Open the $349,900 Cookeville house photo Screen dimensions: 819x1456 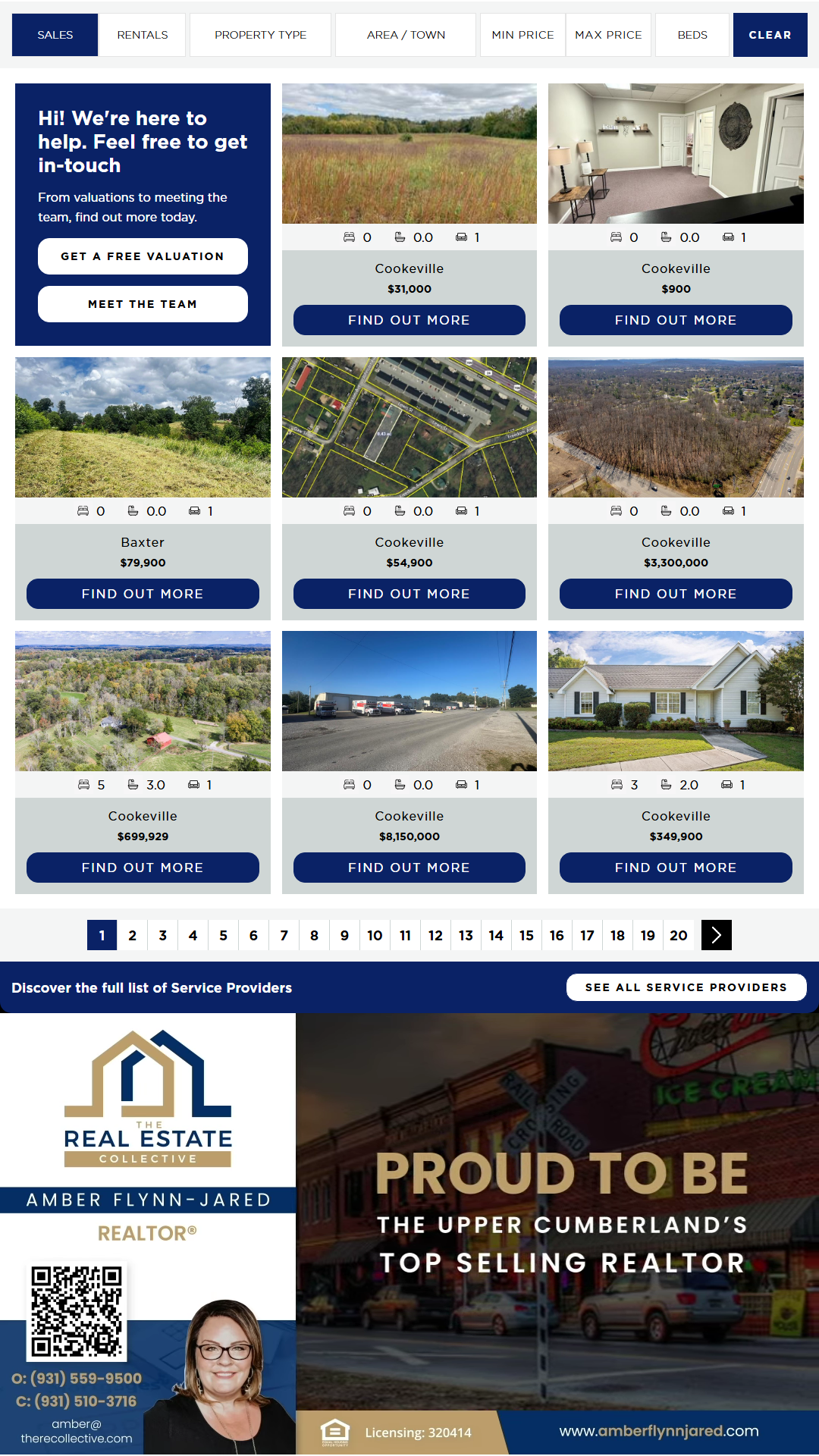[676, 701]
